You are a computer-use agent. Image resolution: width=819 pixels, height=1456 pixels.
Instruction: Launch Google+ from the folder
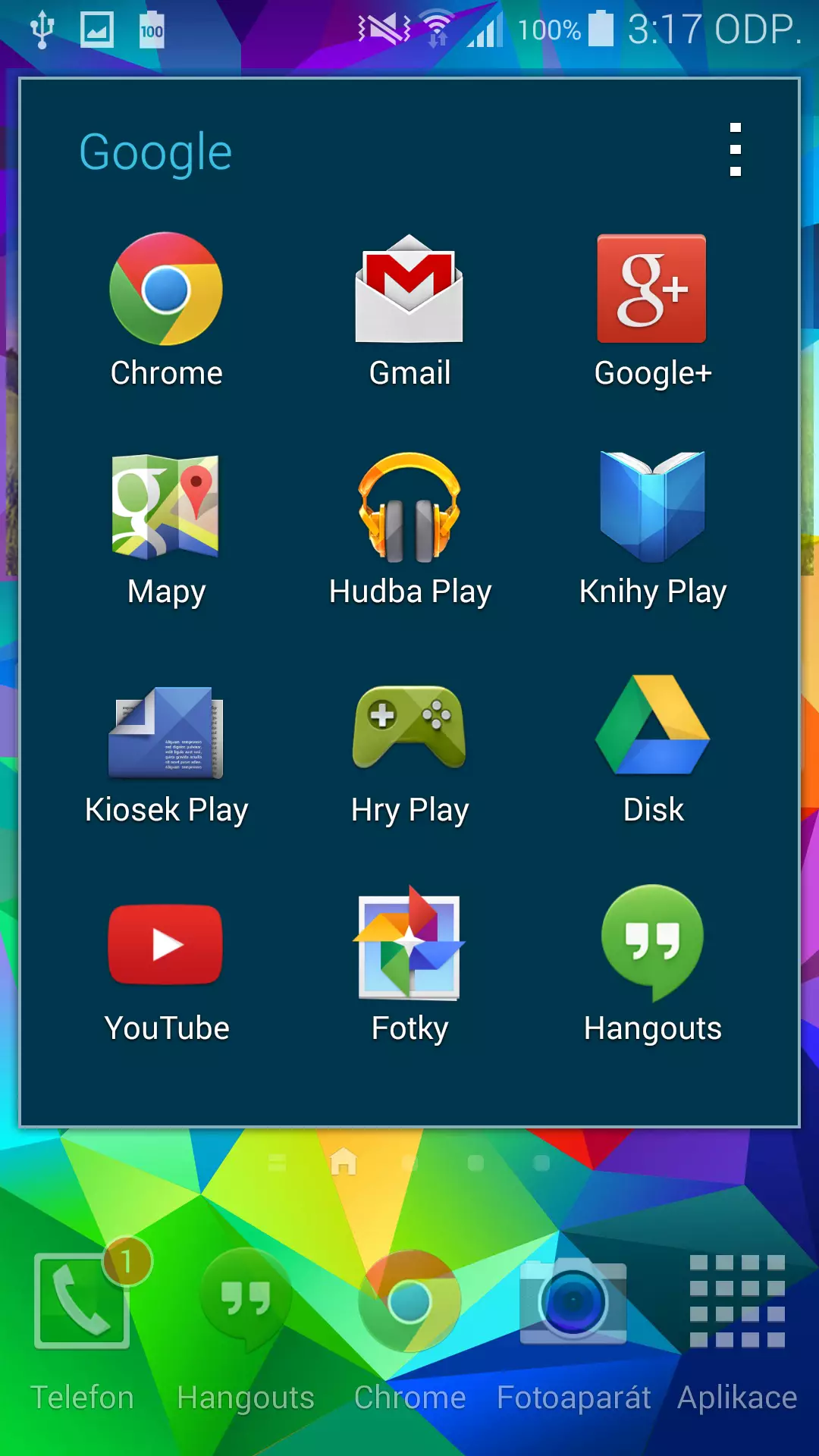pos(652,311)
